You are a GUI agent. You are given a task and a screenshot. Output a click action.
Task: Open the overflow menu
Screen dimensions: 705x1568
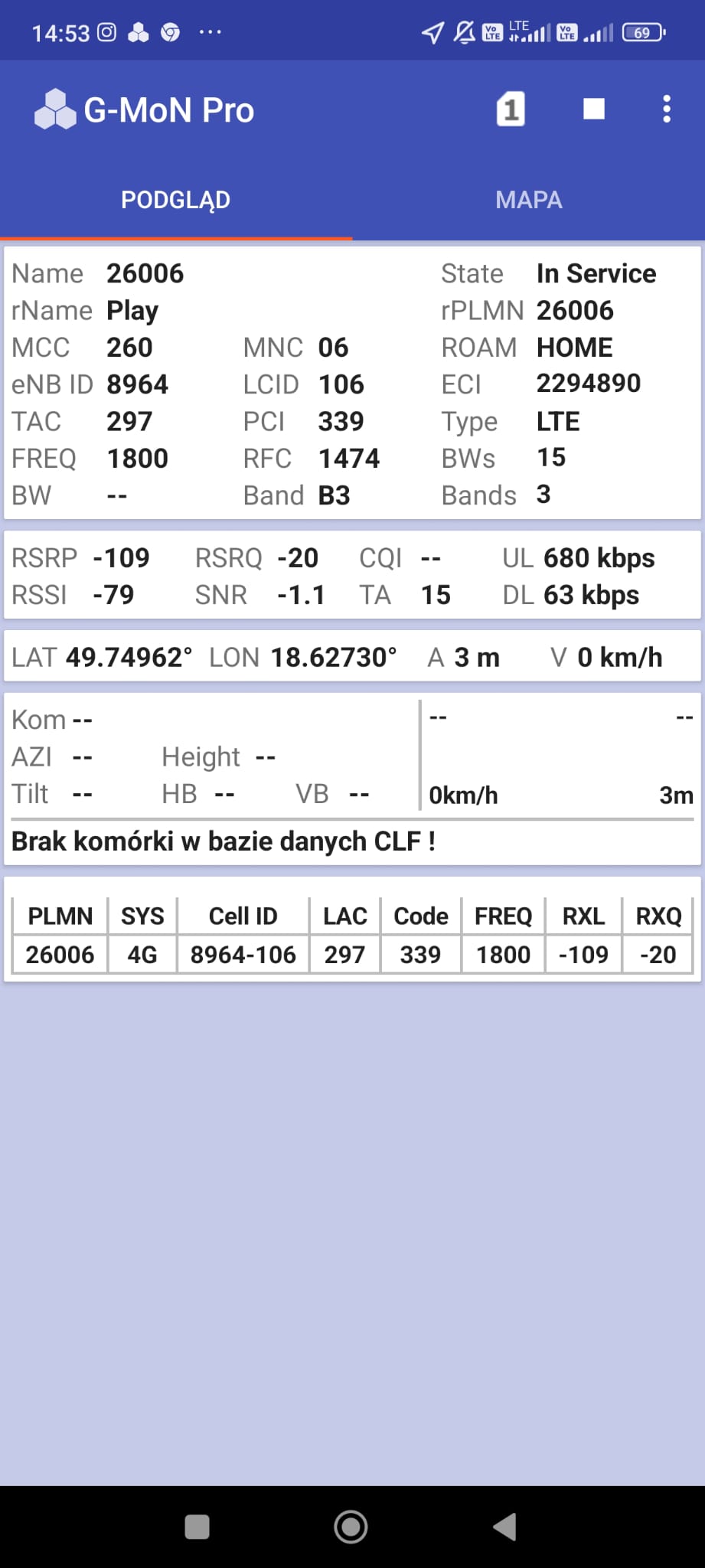click(667, 109)
